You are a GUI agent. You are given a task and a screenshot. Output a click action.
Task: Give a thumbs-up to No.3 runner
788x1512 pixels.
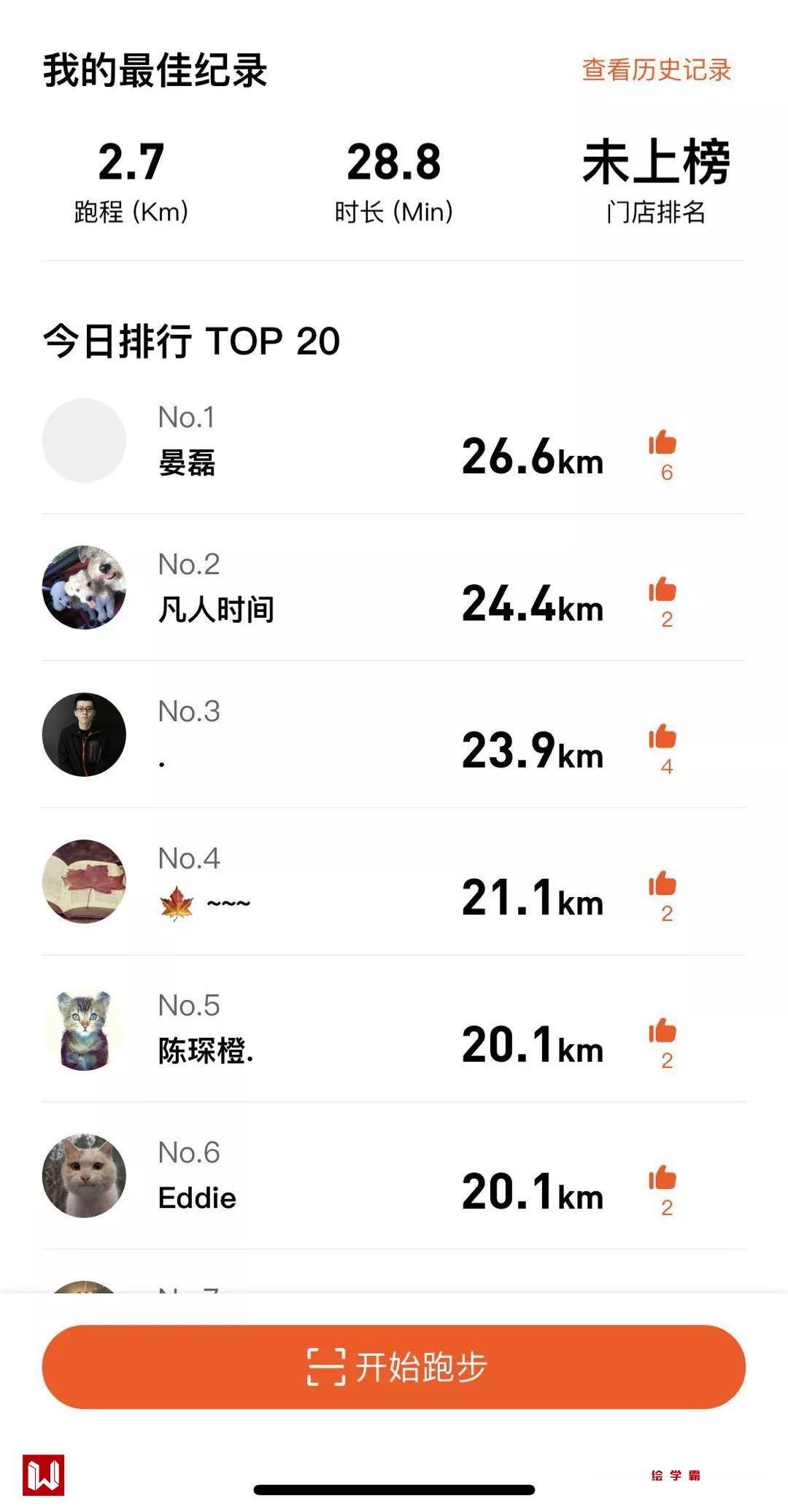point(663,737)
